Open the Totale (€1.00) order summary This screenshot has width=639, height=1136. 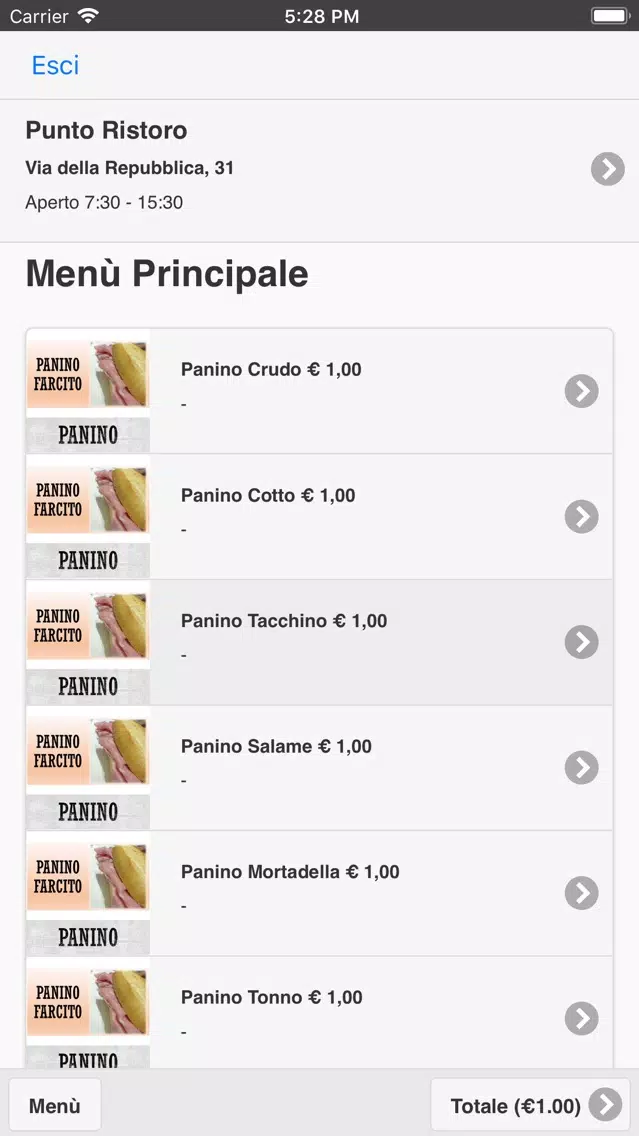pos(530,1105)
